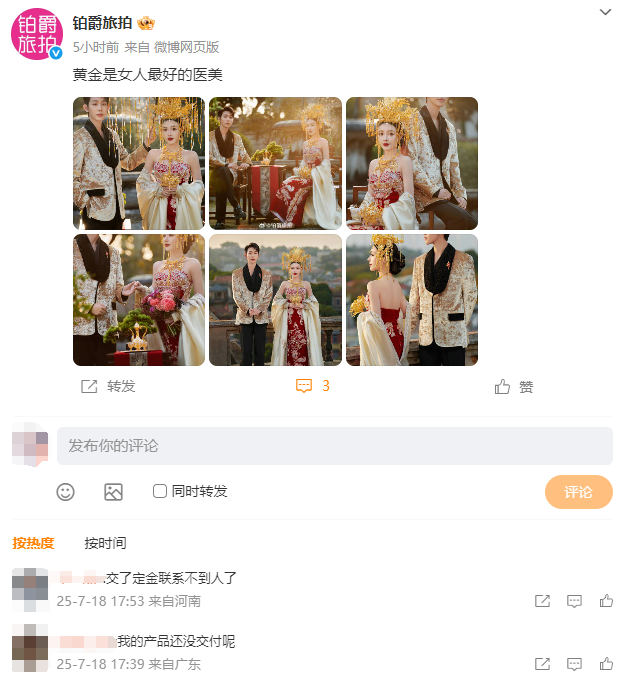Sort comments by 按热度
Screen dimensions: 626x685
(33, 543)
